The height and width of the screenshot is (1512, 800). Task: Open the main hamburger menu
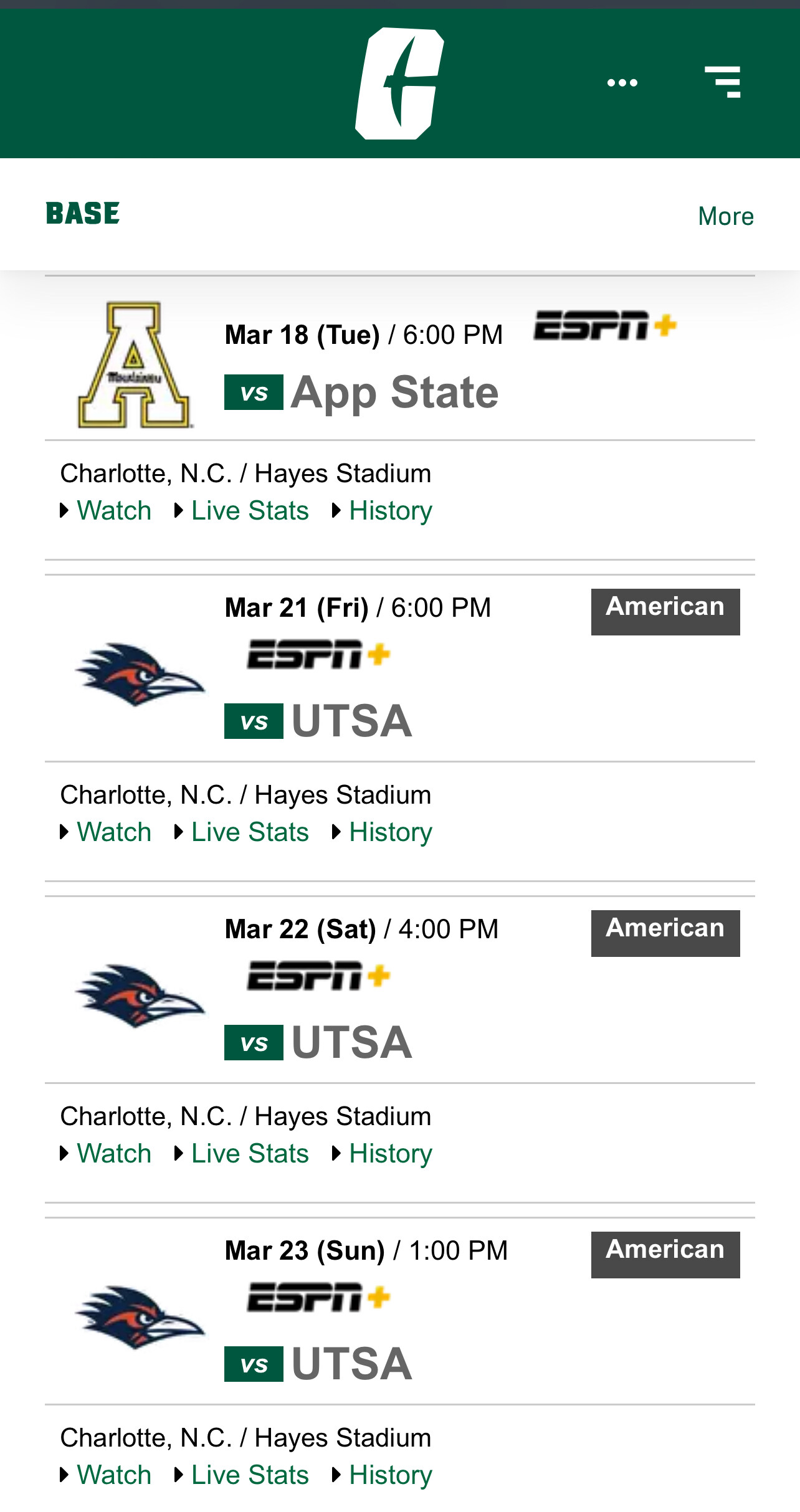(723, 82)
